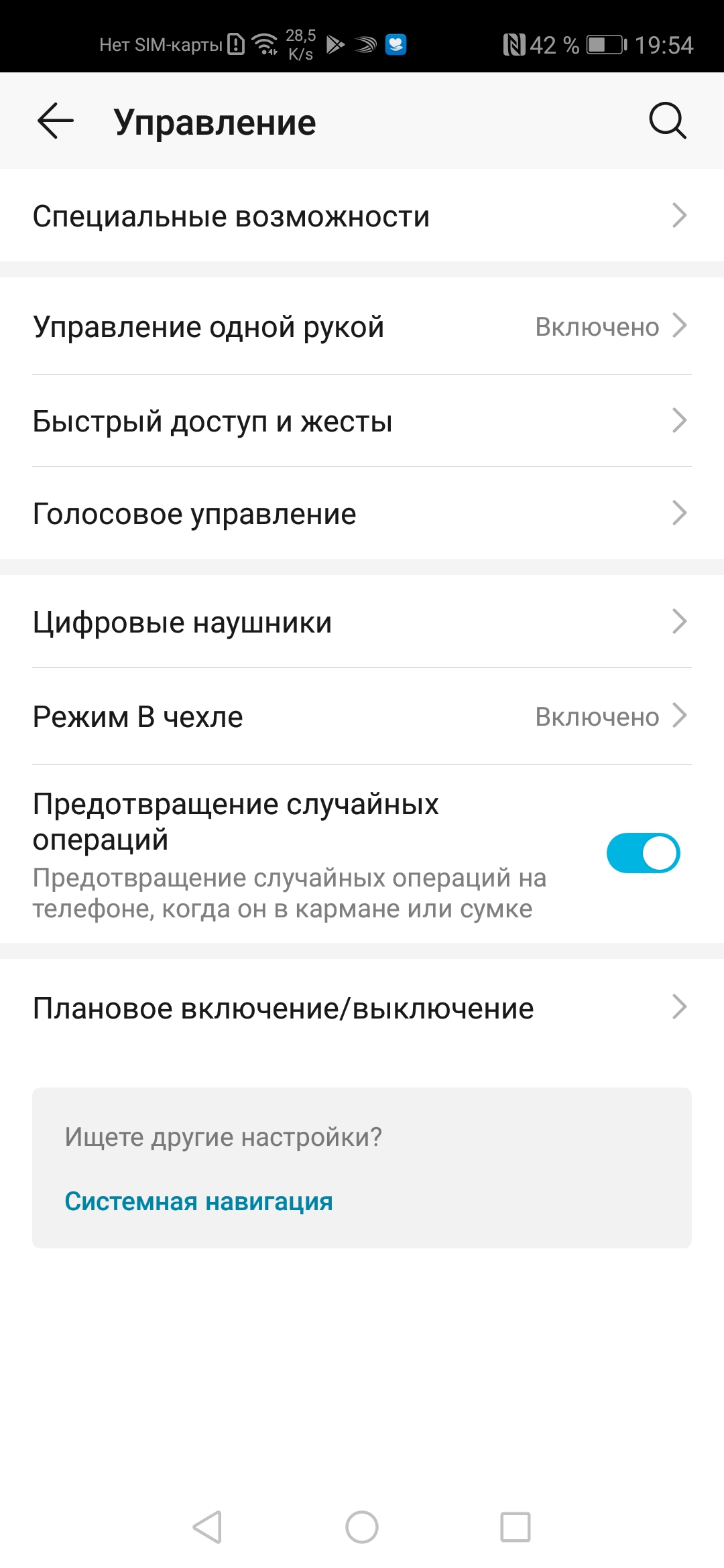Disable Предотвращение случайных операций switch
The height and width of the screenshot is (1568, 724).
[x=642, y=853]
